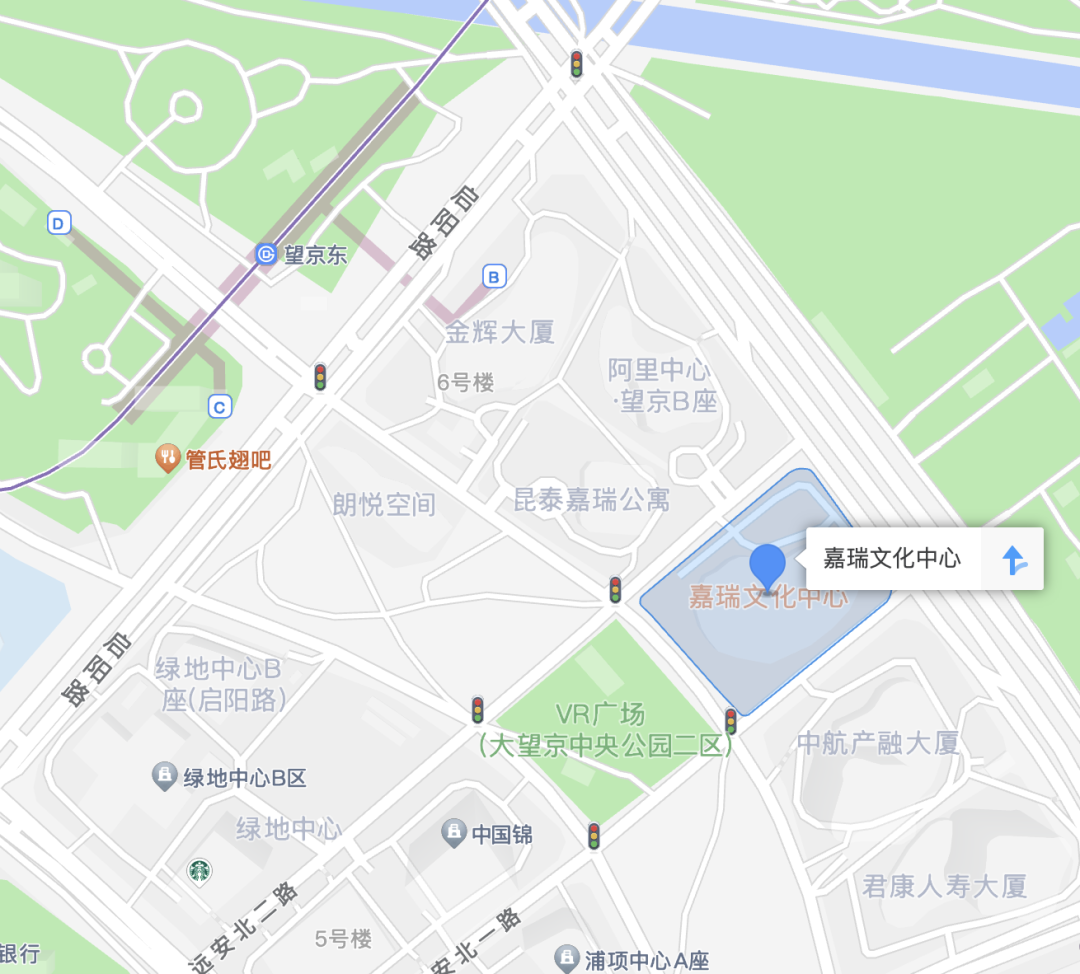Select subway exit B marker
The image size is (1080, 974).
pos(493,275)
